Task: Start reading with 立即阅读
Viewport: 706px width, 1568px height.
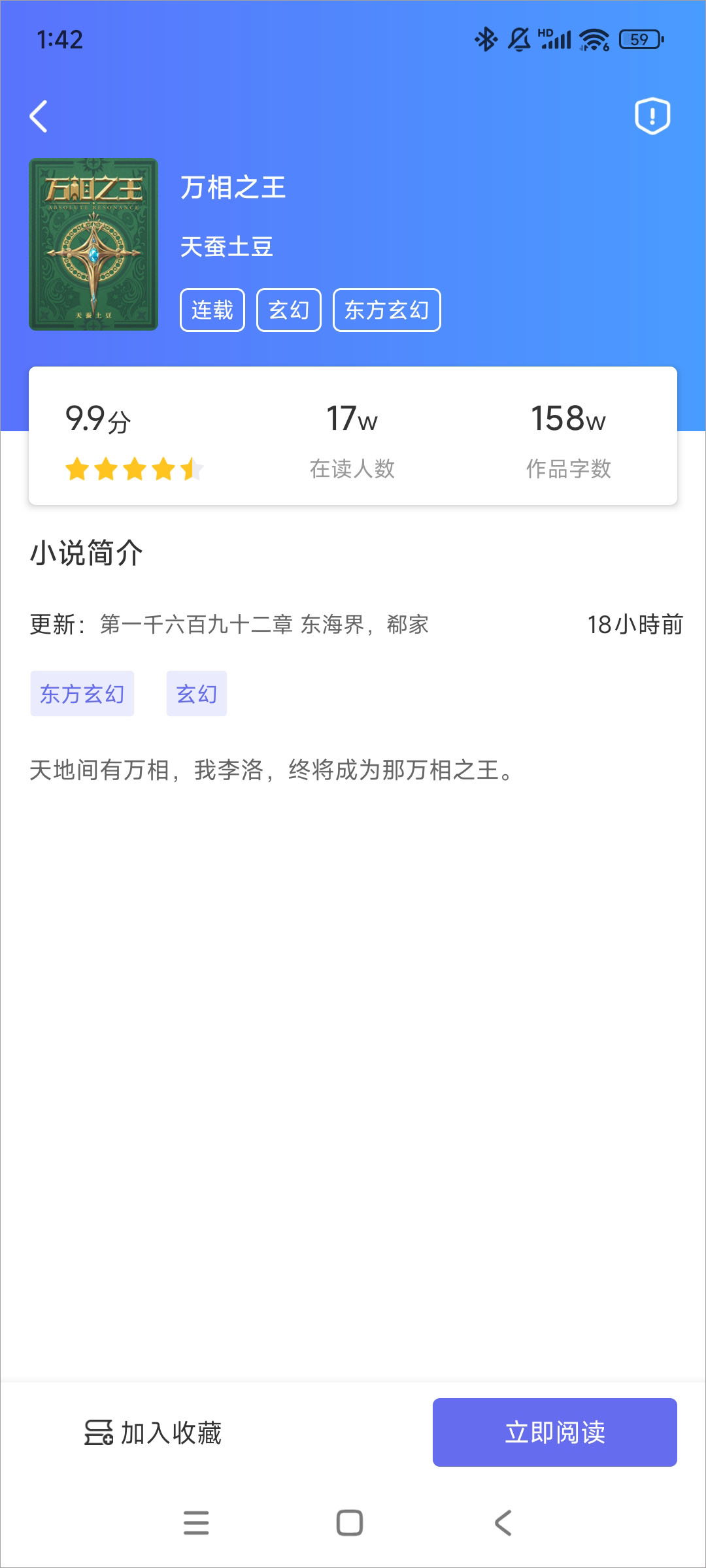Action: pos(554,1432)
